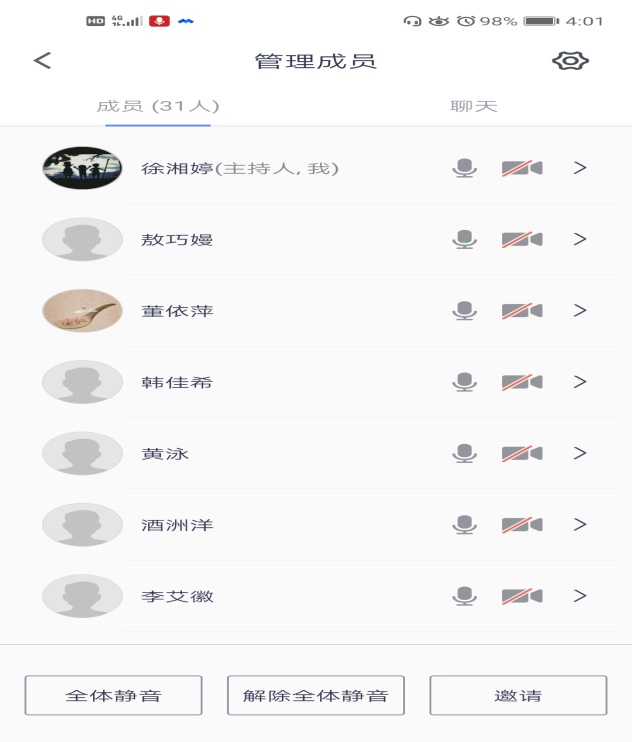This screenshot has width=632, height=742.
Task: Open details chevron for 酒洲洋
Action: pyautogui.click(x=580, y=525)
